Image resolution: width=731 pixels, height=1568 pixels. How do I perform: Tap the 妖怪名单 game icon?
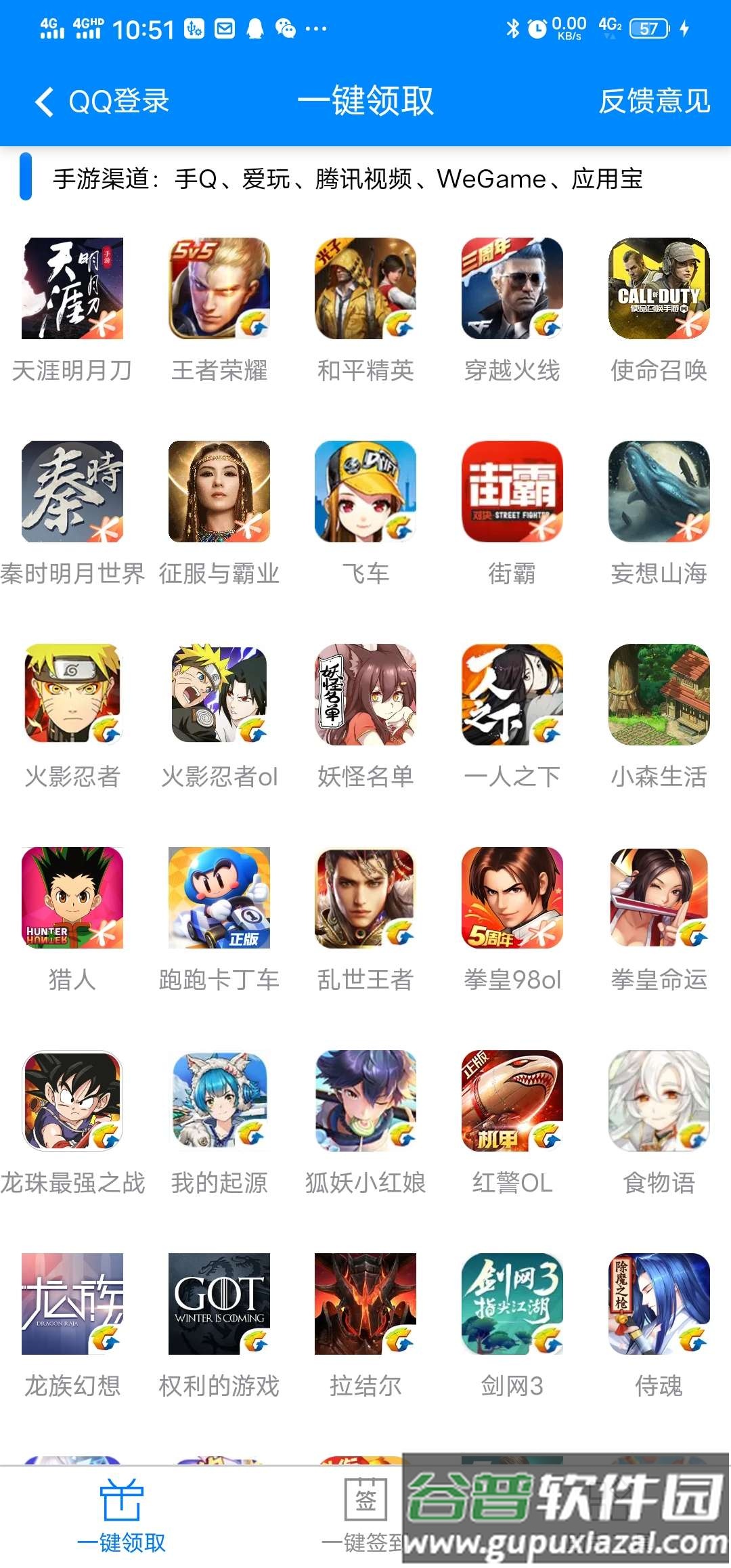click(x=365, y=696)
